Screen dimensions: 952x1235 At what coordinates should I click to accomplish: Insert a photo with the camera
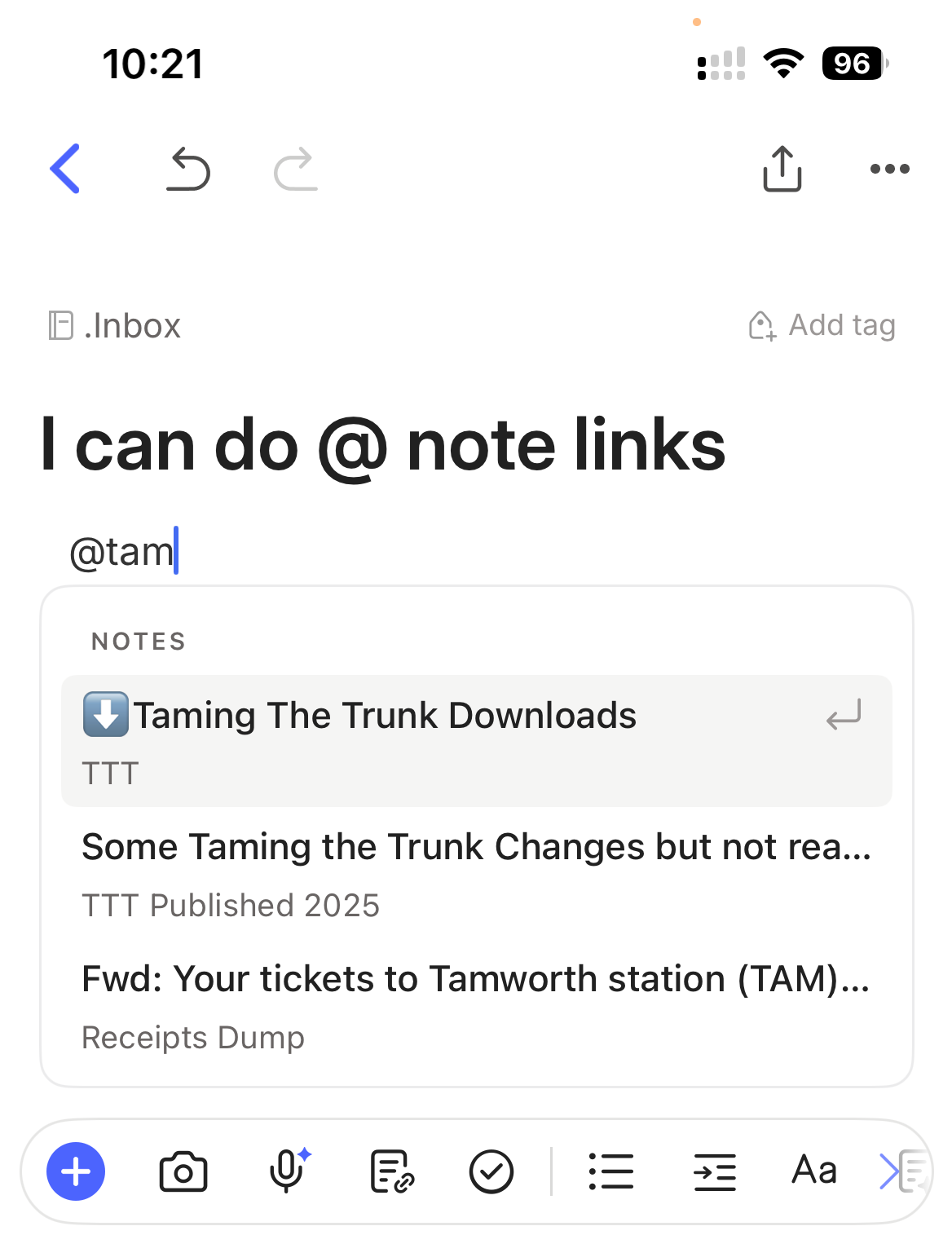(x=183, y=1171)
